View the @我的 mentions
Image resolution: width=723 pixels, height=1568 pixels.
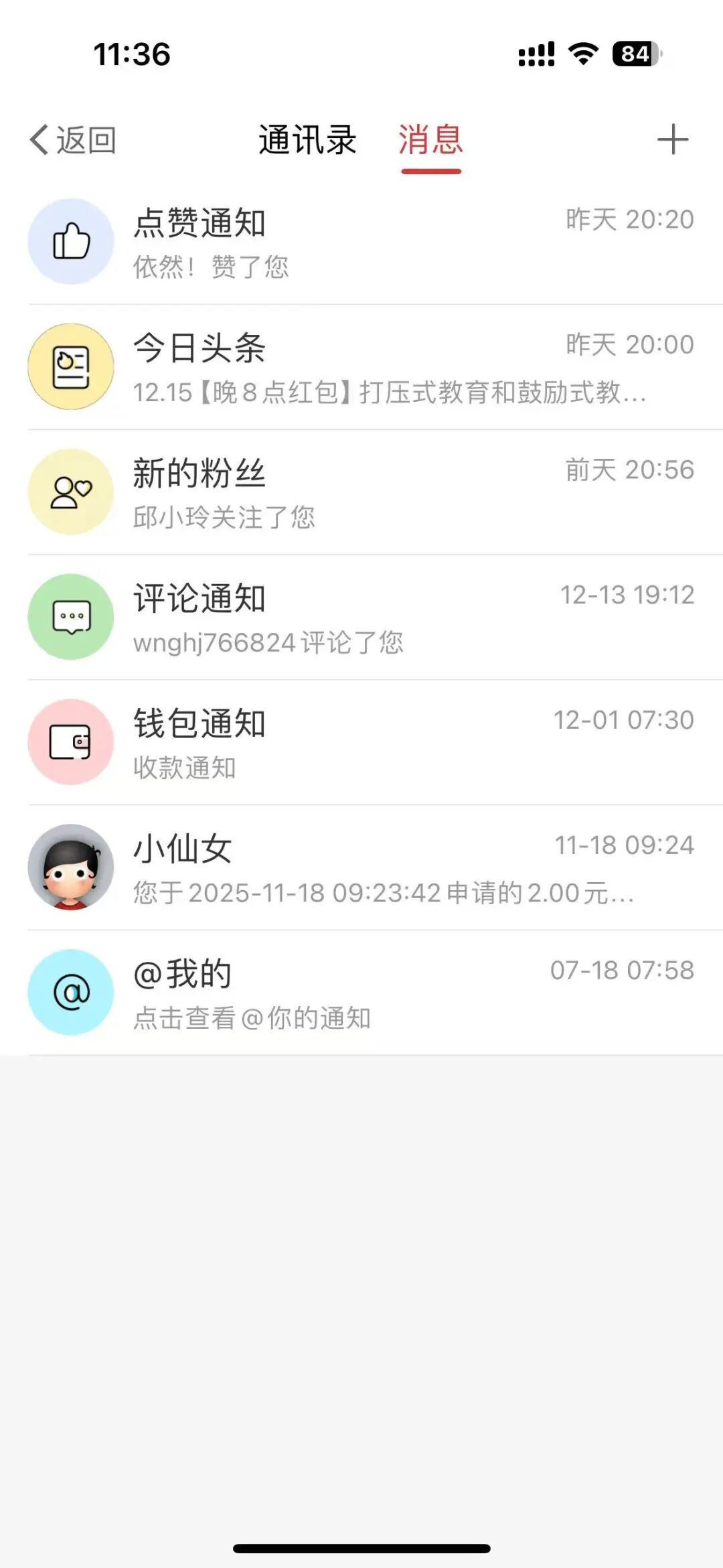tap(361, 993)
